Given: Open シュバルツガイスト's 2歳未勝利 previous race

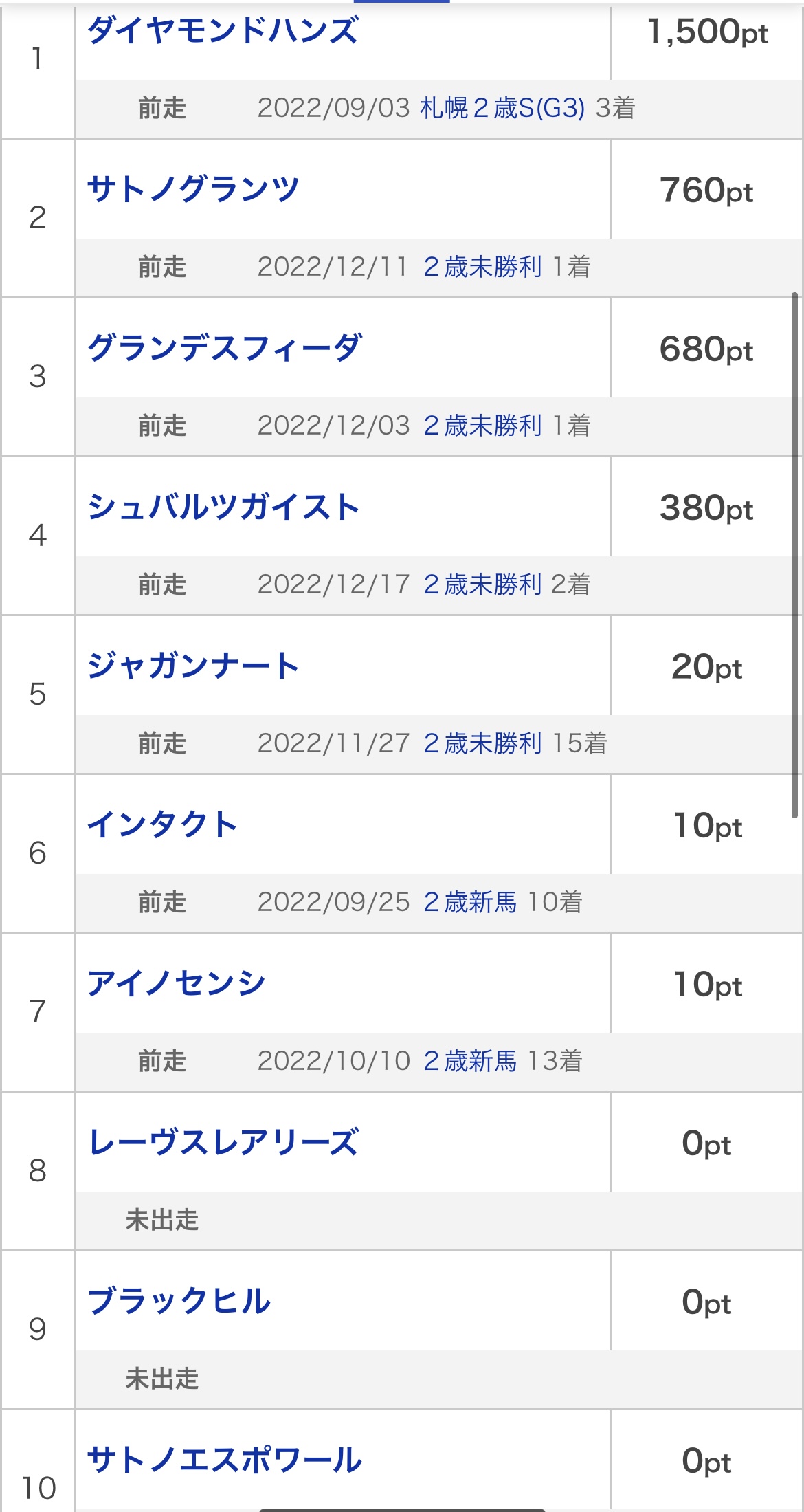Looking at the screenshot, I should pos(482,584).
